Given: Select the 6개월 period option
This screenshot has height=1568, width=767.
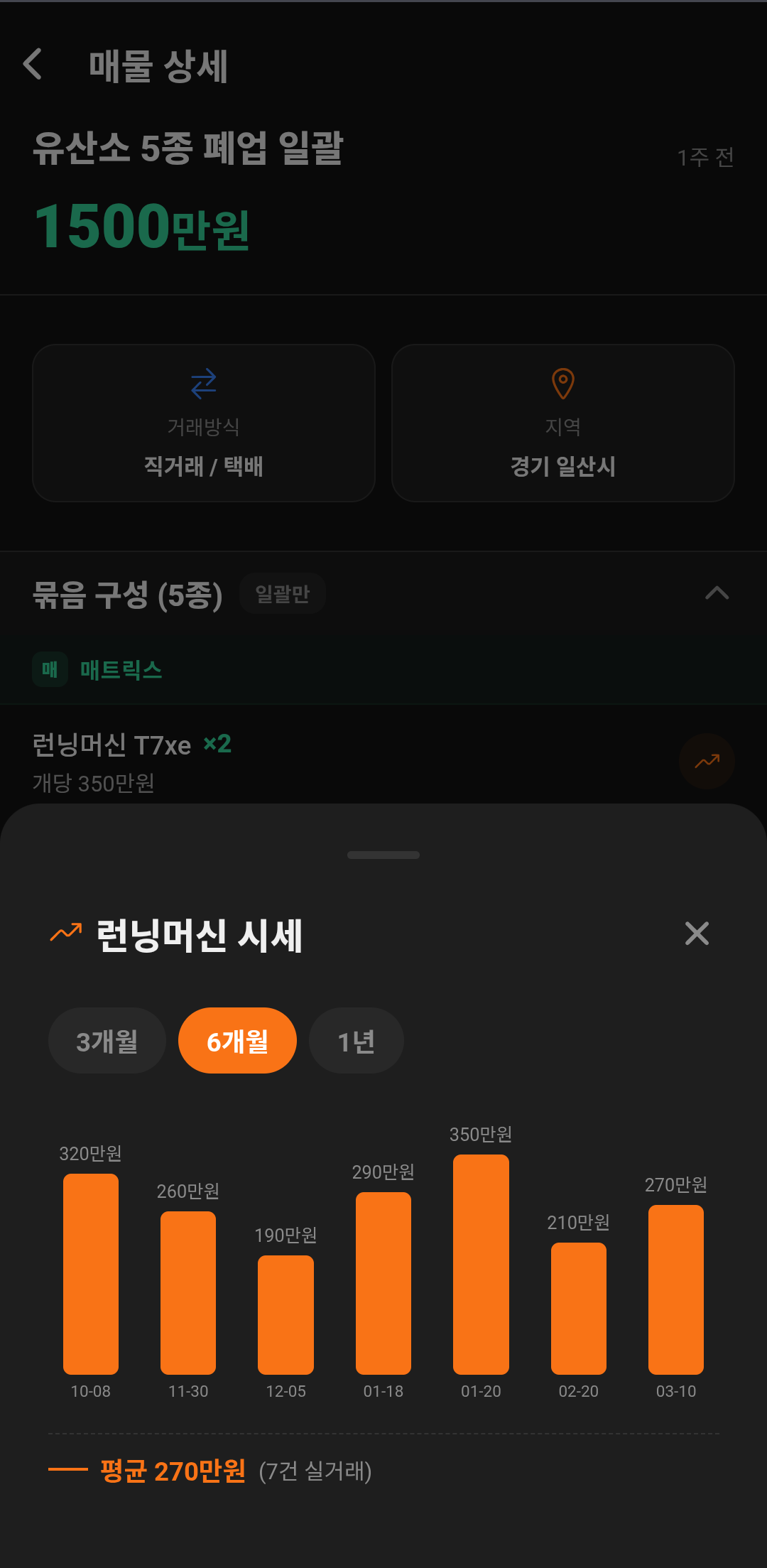Looking at the screenshot, I should click(237, 1040).
